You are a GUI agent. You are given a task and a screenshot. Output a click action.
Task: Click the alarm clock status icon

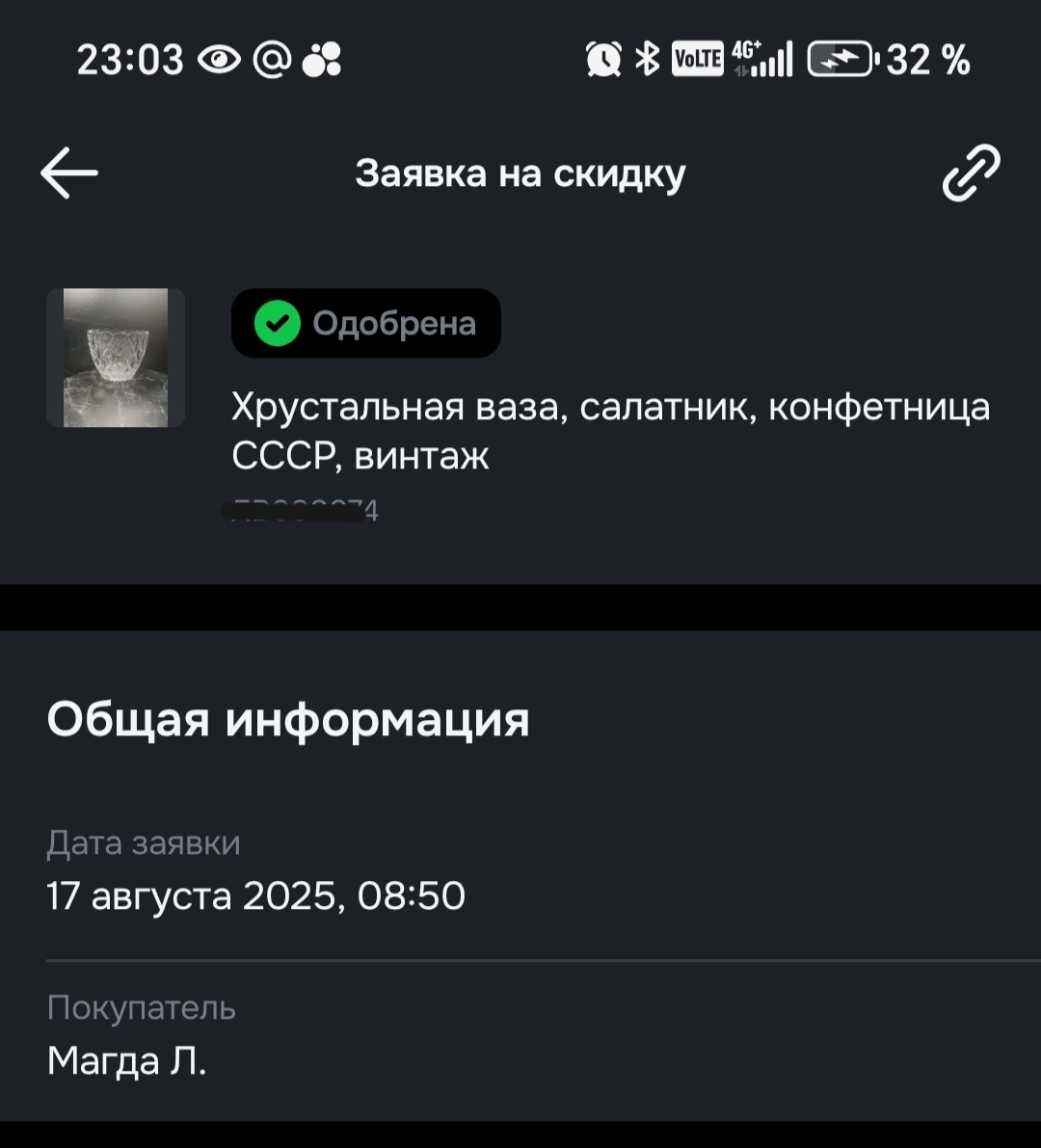point(602,58)
